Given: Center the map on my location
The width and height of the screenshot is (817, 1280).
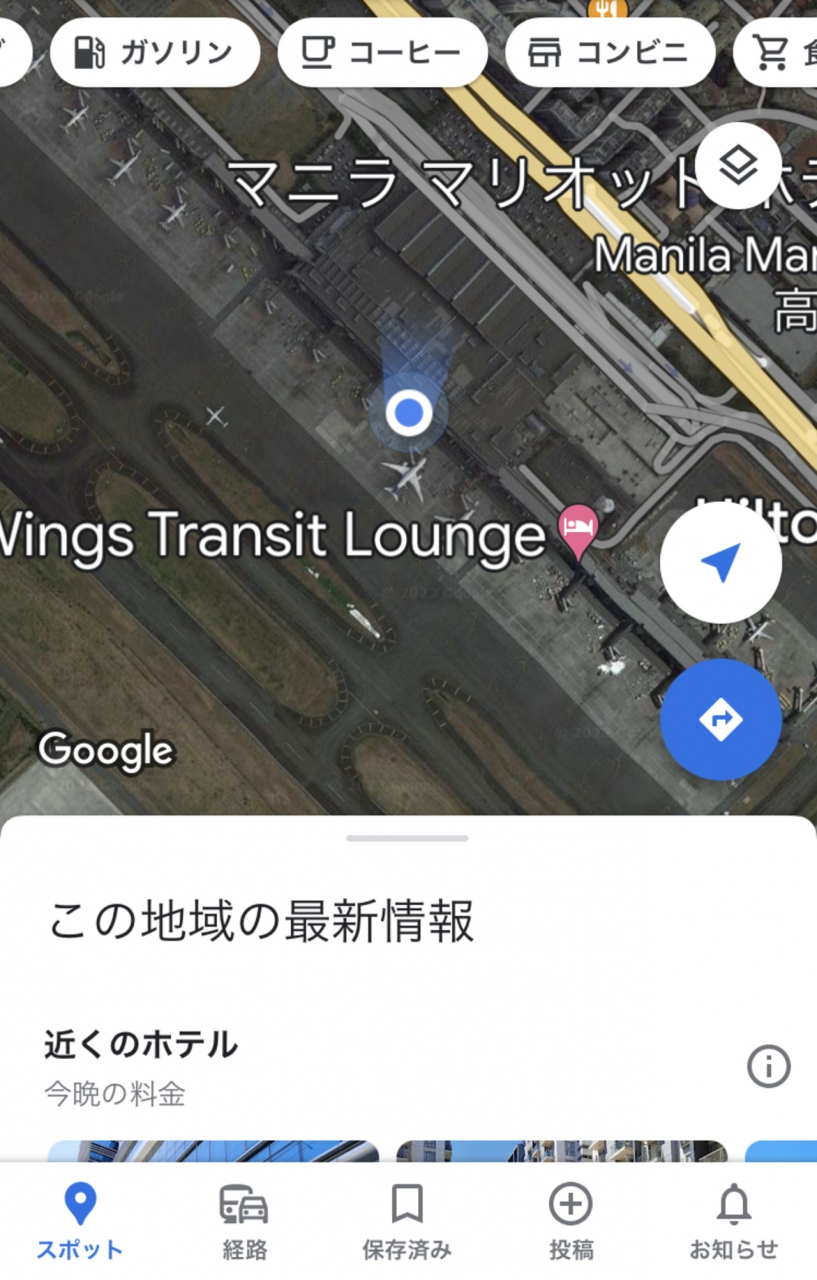Looking at the screenshot, I should [x=720, y=564].
